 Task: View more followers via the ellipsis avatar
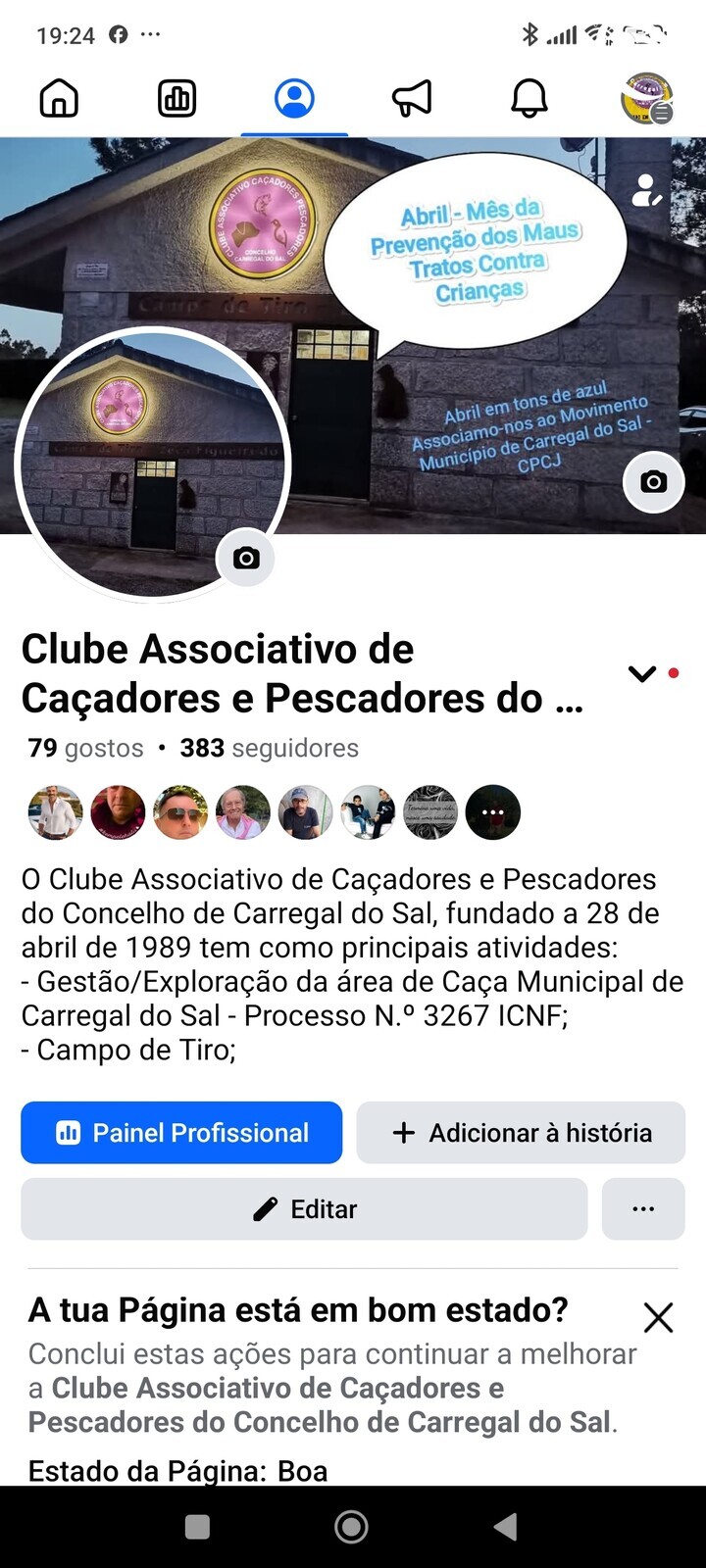click(492, 812)
